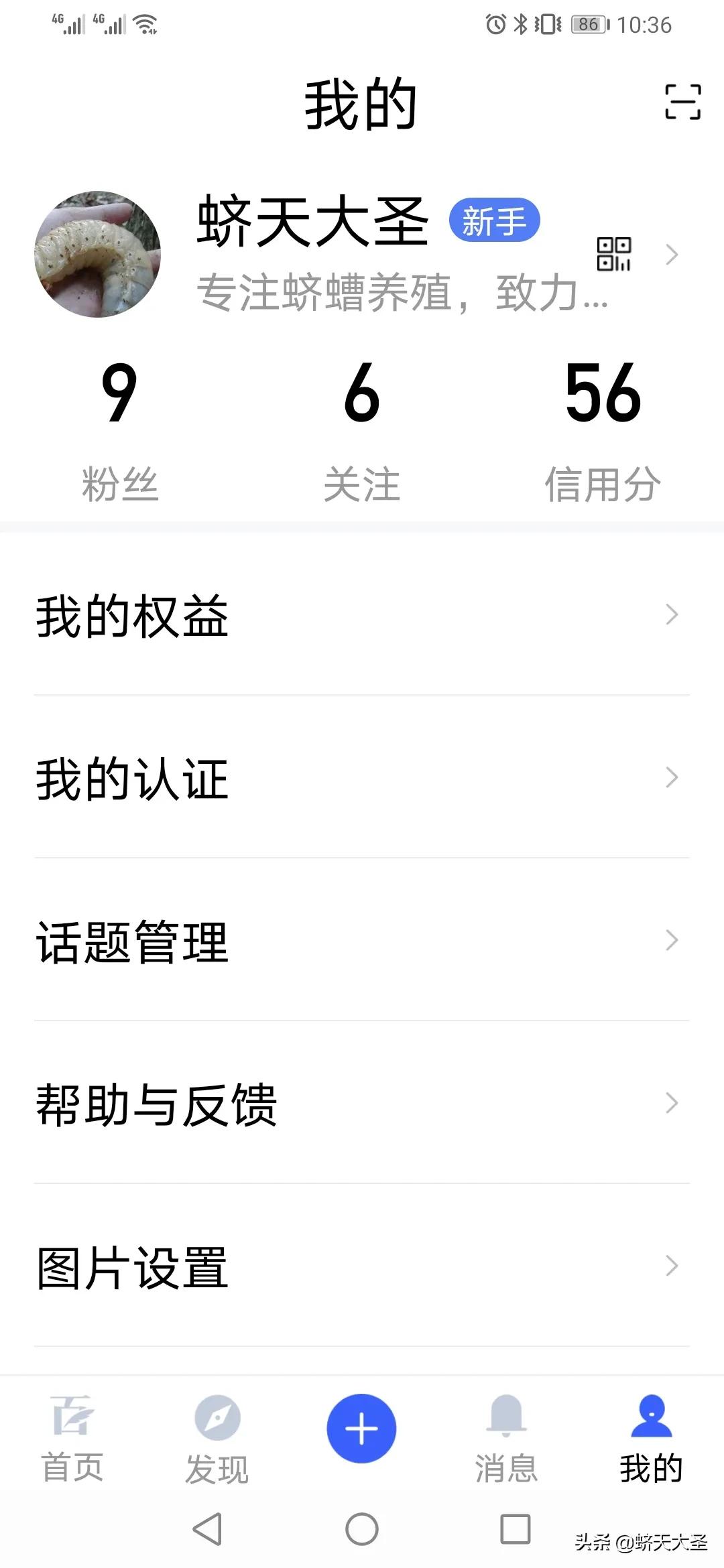Tap the blue plus button to create a post
The image size is (724, 1568).
[362, 1427]
